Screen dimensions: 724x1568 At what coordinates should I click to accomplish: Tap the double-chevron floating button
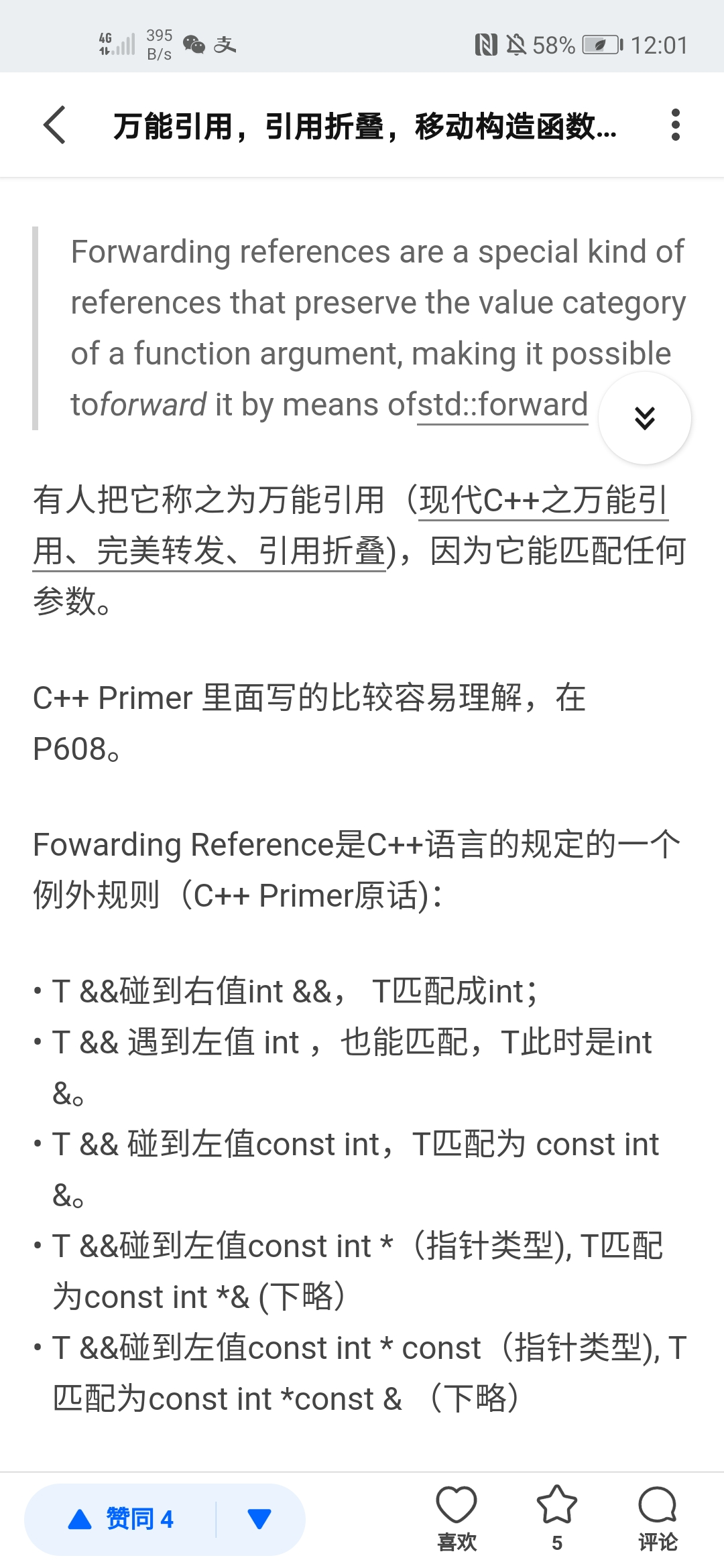[644, 418]
